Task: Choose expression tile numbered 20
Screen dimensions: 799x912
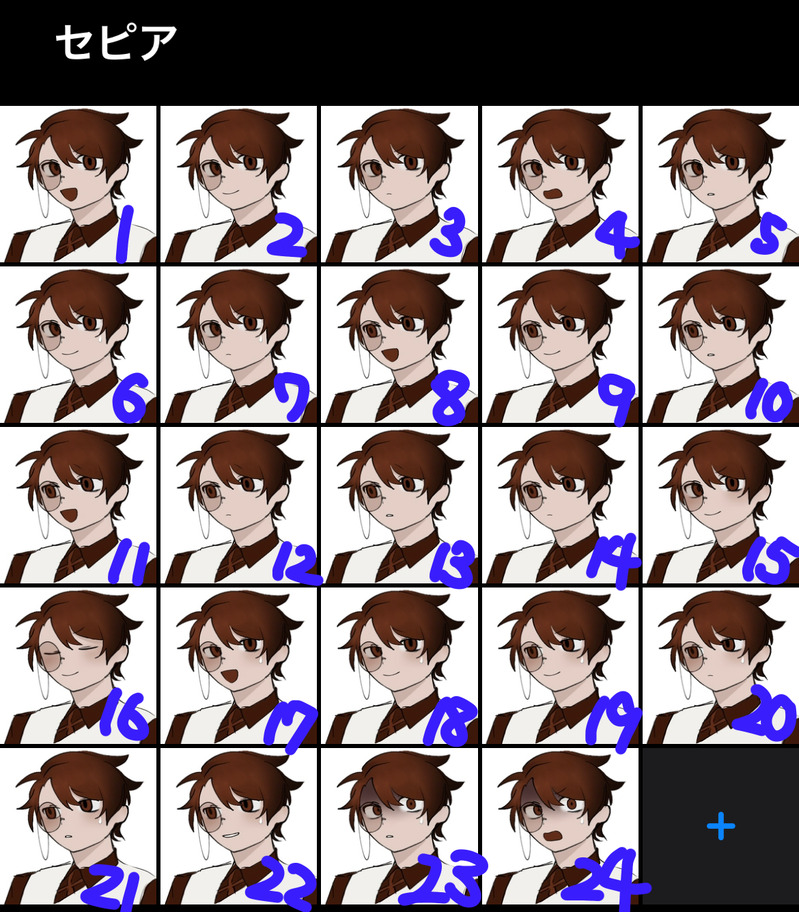Action: coord(720,666)
